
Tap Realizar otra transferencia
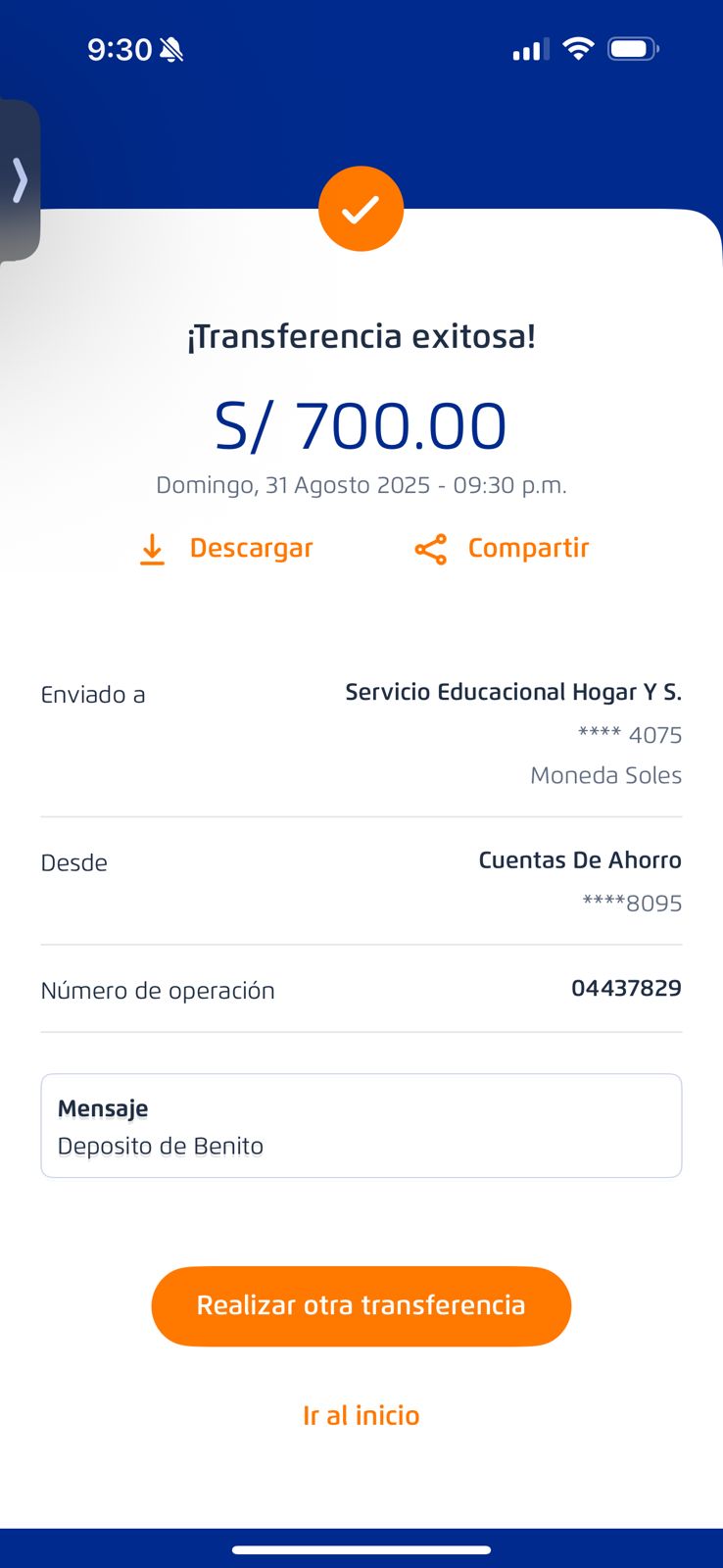361,1306
